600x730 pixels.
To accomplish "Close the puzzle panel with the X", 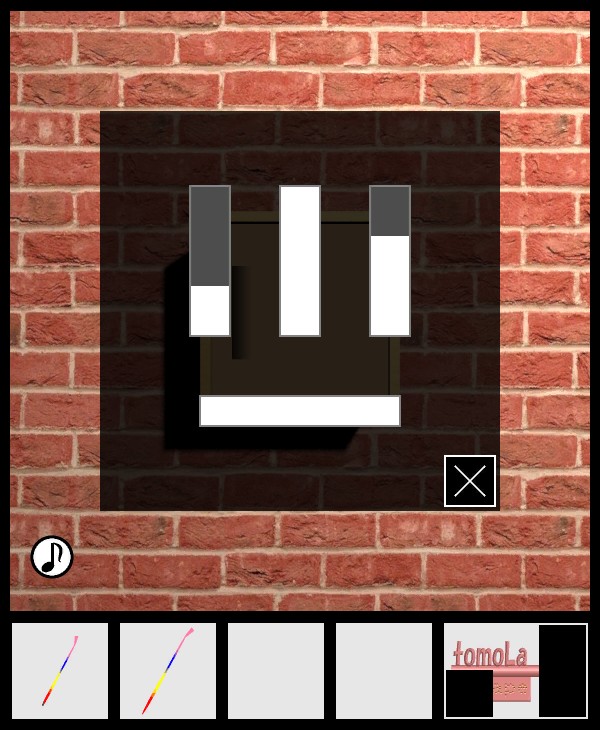I will (x=470, y=481).
